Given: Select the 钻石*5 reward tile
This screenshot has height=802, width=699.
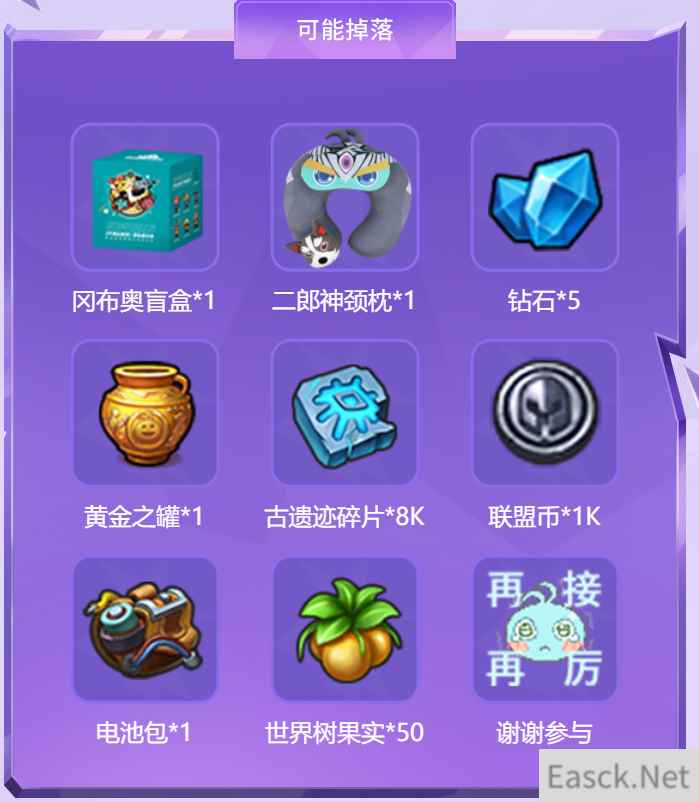Looking at the screenshot, I should coord(545,197).
